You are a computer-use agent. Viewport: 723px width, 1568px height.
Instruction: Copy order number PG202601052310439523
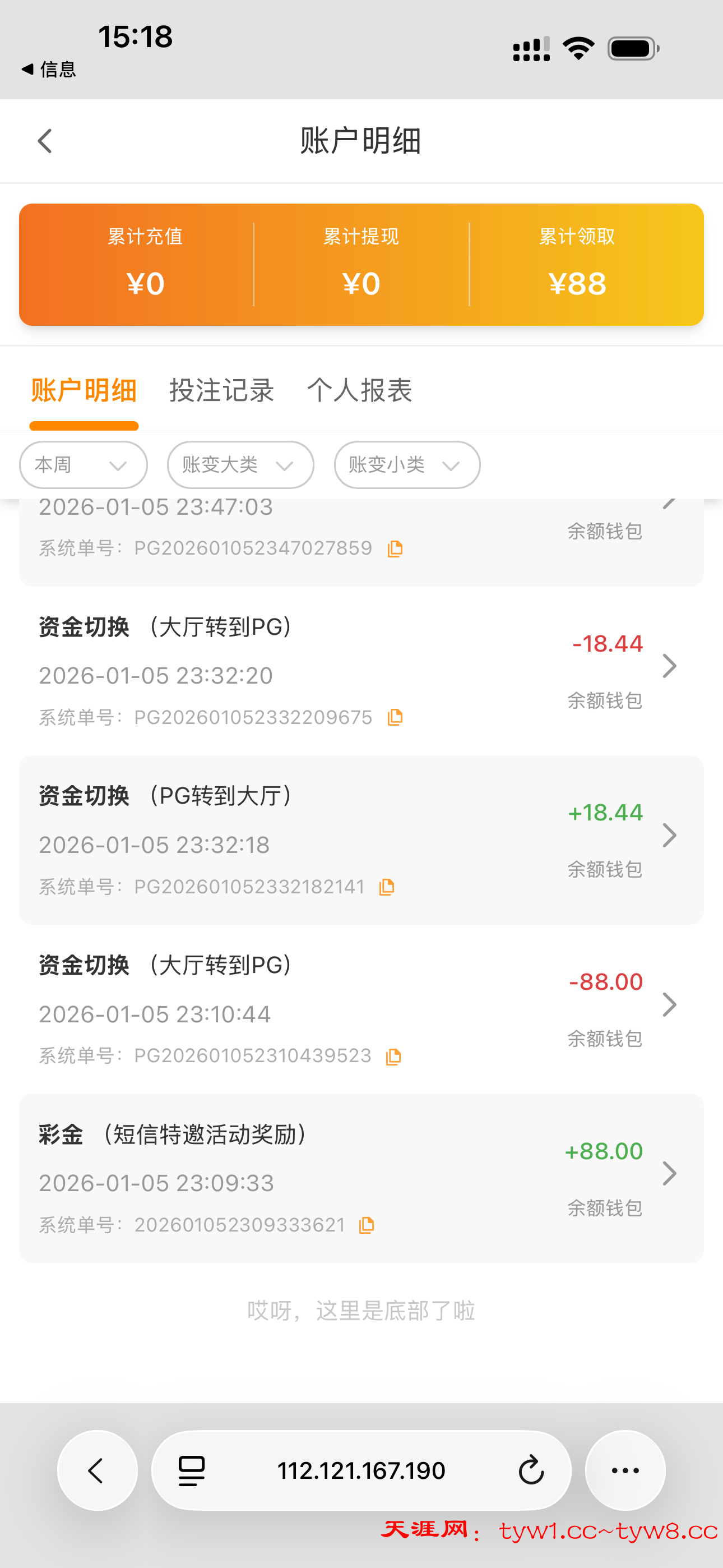click(394, 1057)
